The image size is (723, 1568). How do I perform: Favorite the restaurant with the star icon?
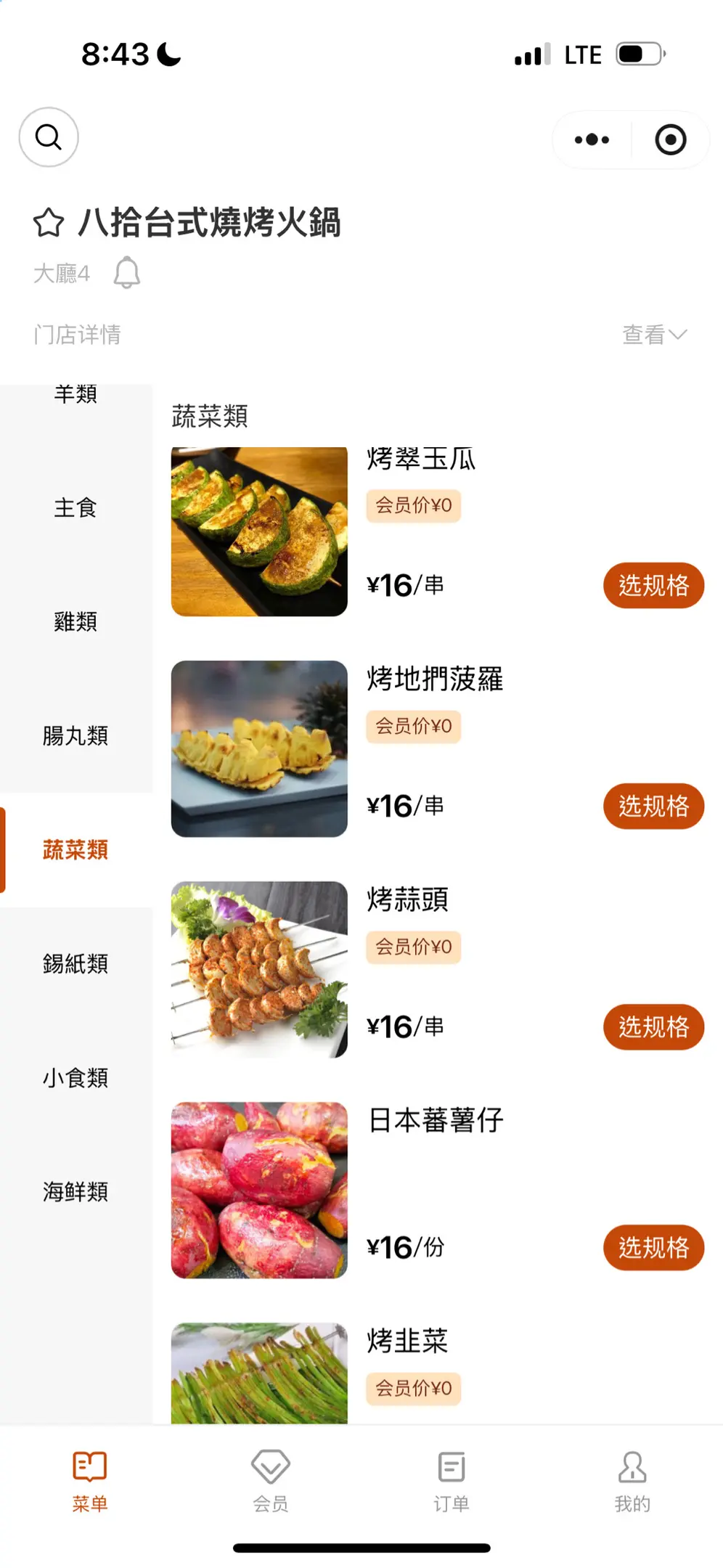coord(49,223)
